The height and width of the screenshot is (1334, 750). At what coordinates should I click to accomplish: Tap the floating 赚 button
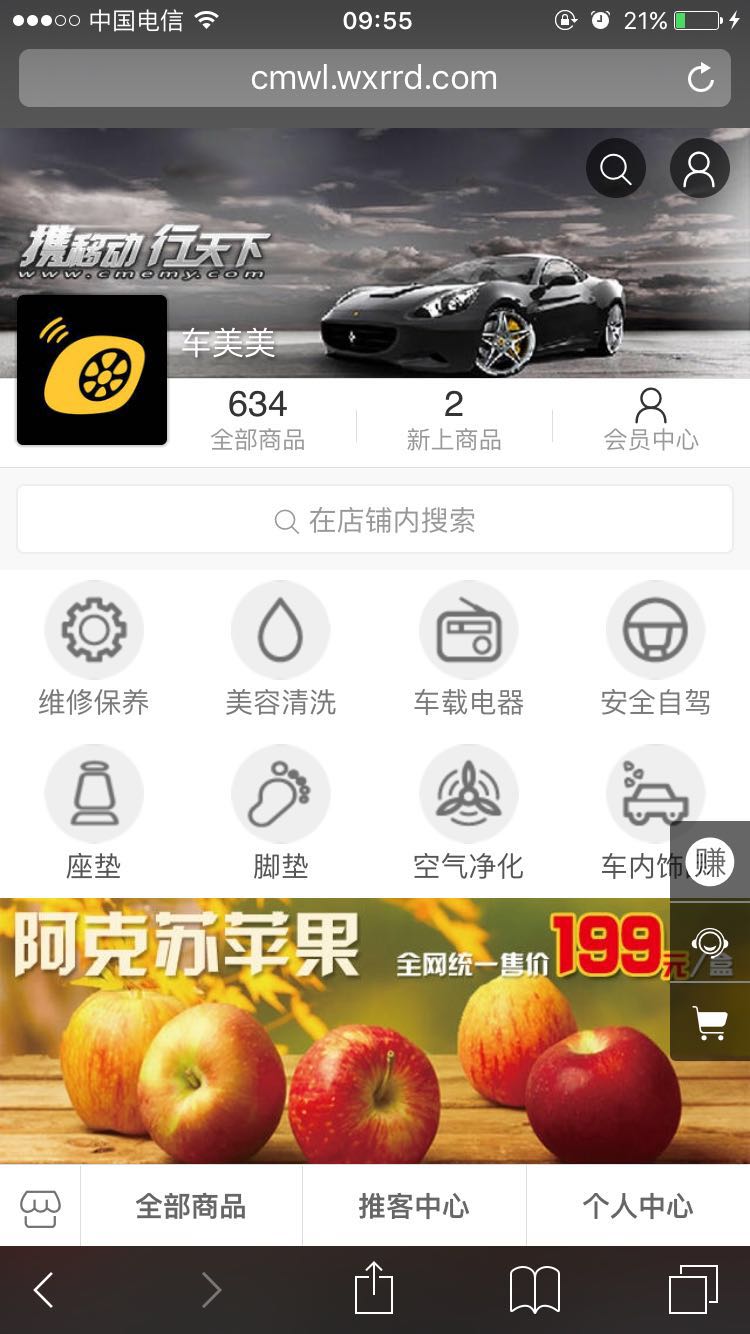coord(710,861)
